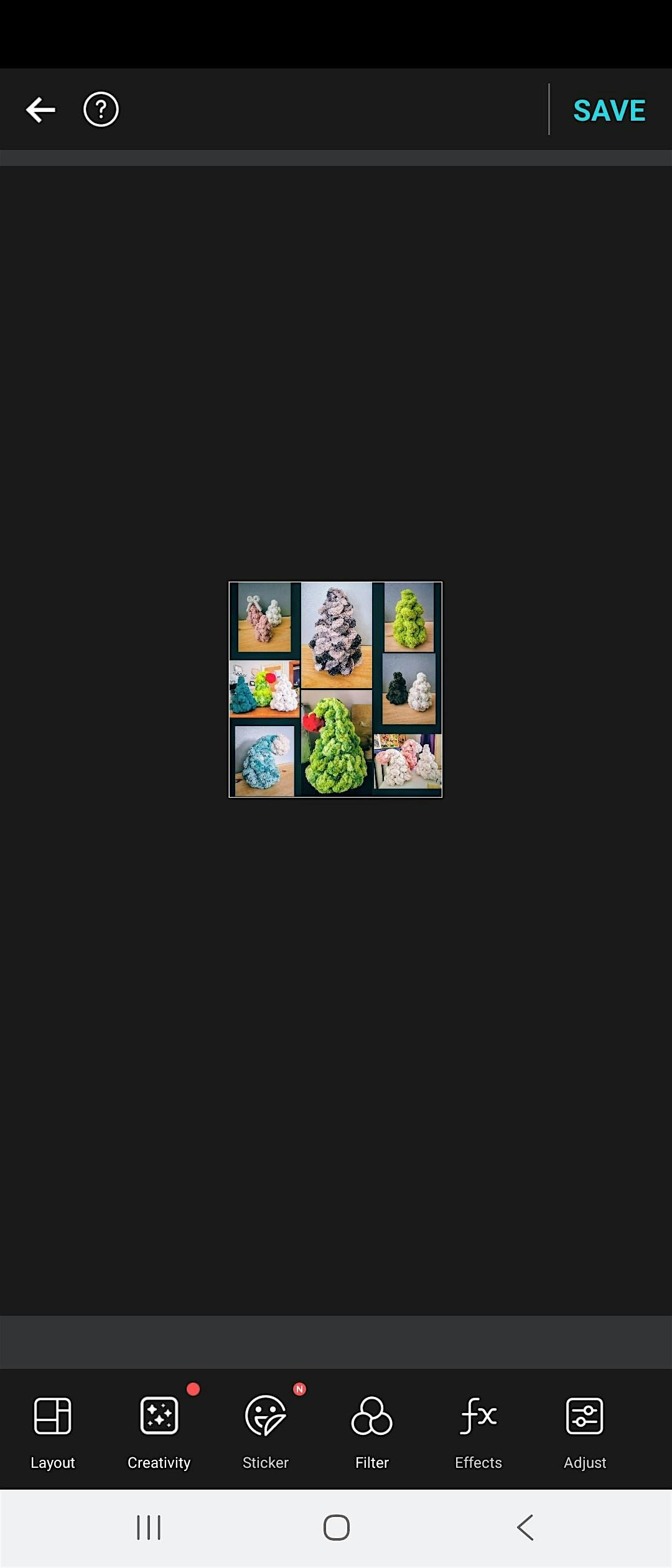Open the Creativity tool
Viewport: 672px width, 1568px height.
tap(159, 1427)
